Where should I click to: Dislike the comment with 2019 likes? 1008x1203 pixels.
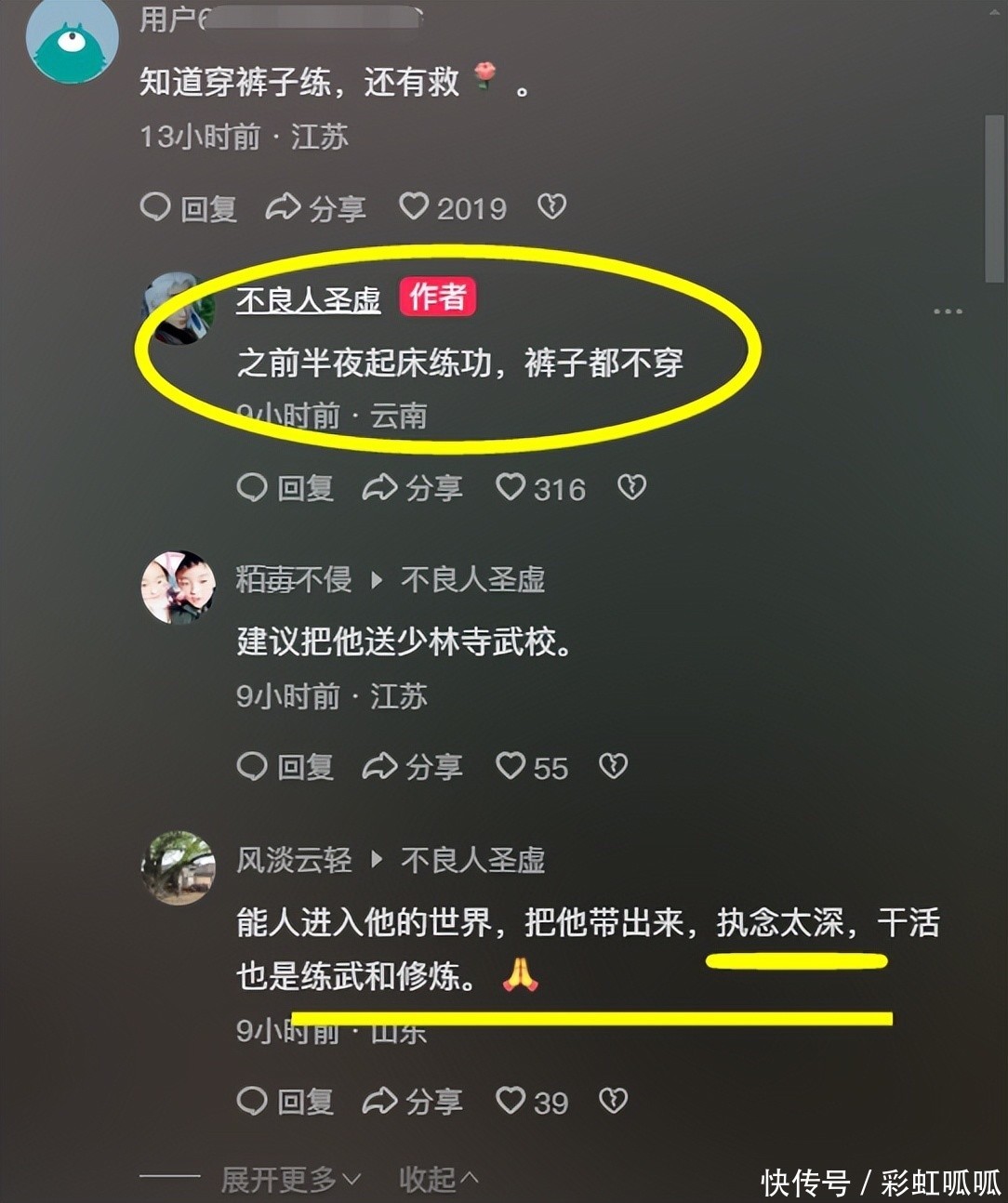[551, 206]
